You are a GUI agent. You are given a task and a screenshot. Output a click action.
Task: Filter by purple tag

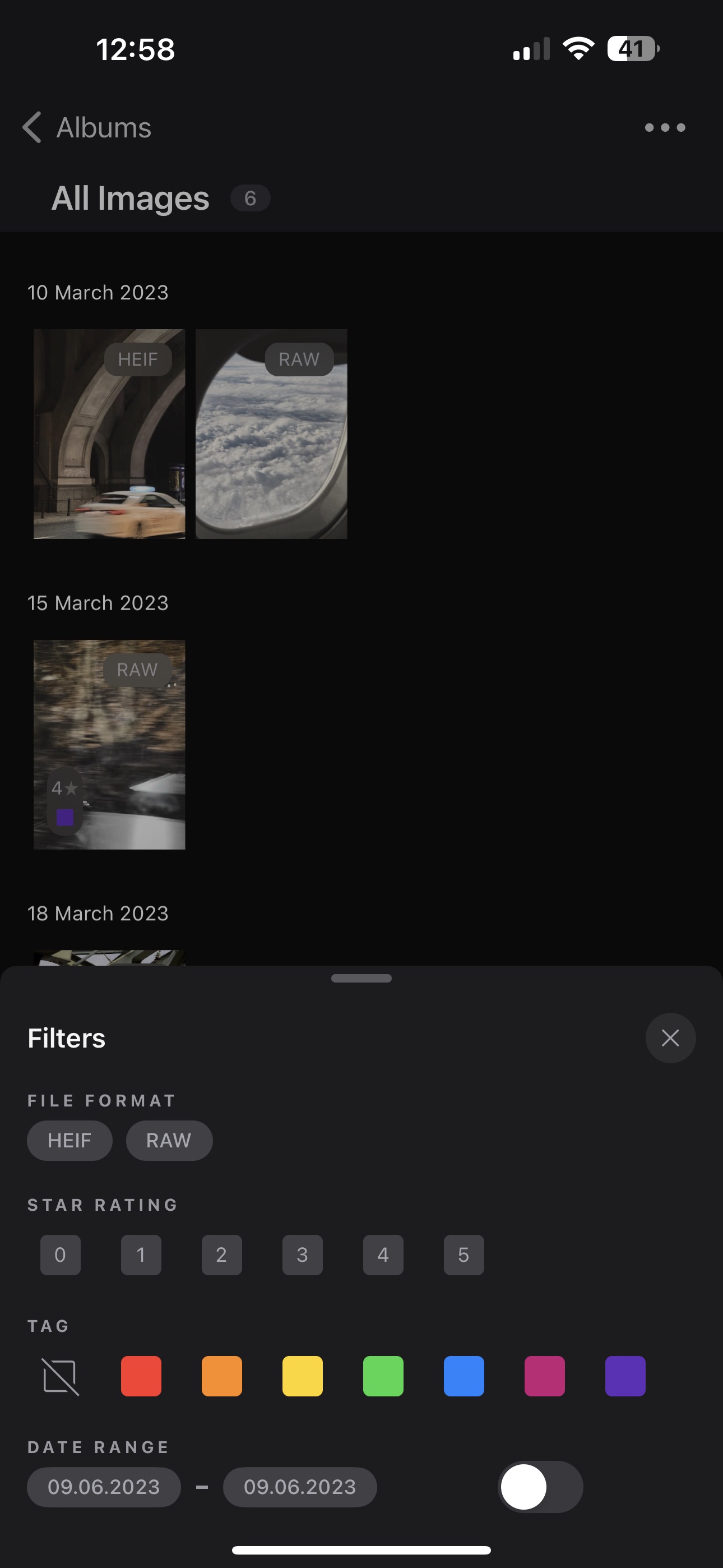pyautogui.click(x=625, y=1376)
